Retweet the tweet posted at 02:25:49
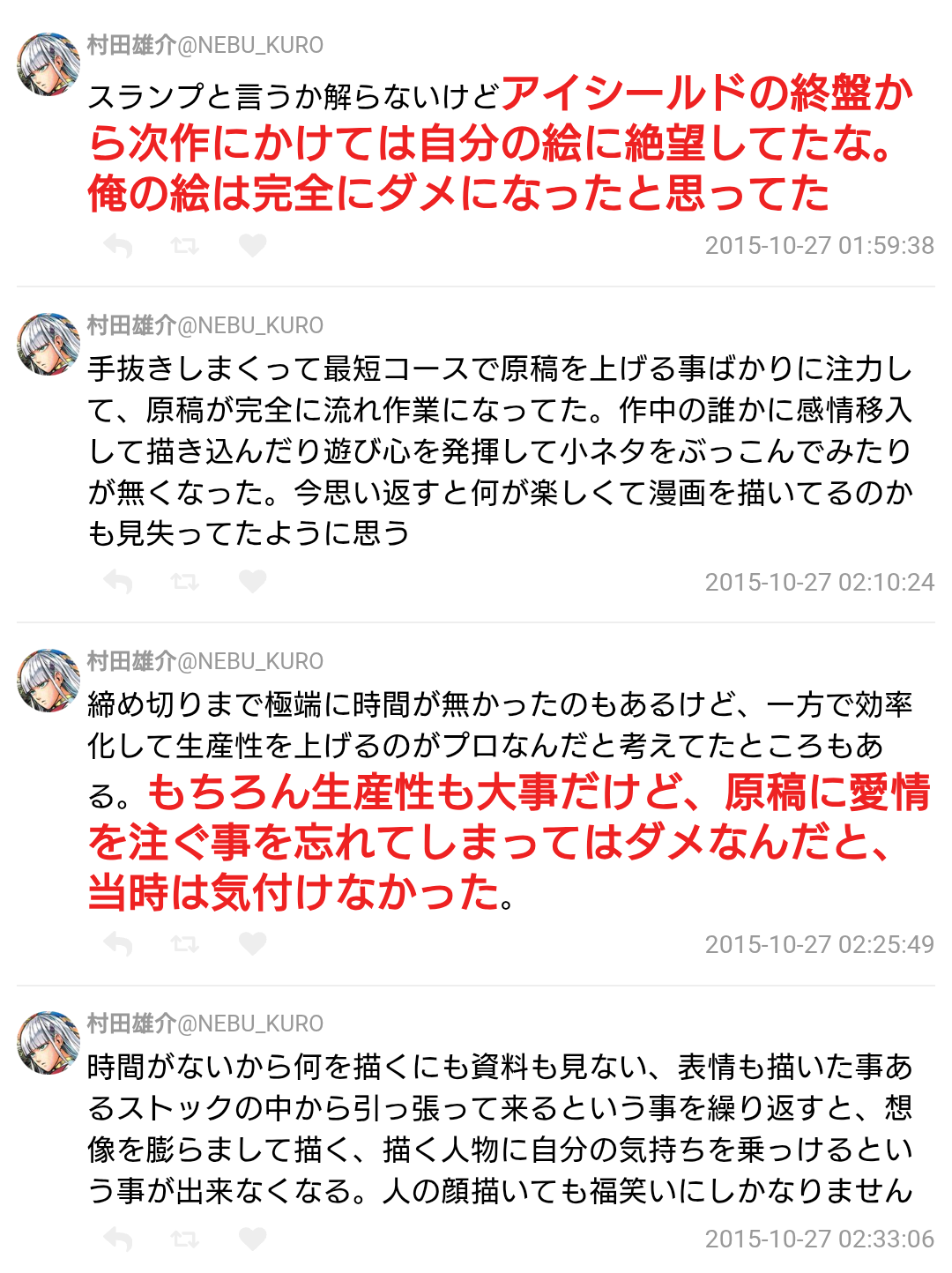Screen dimensions: 952x1273 coord(184,944)
